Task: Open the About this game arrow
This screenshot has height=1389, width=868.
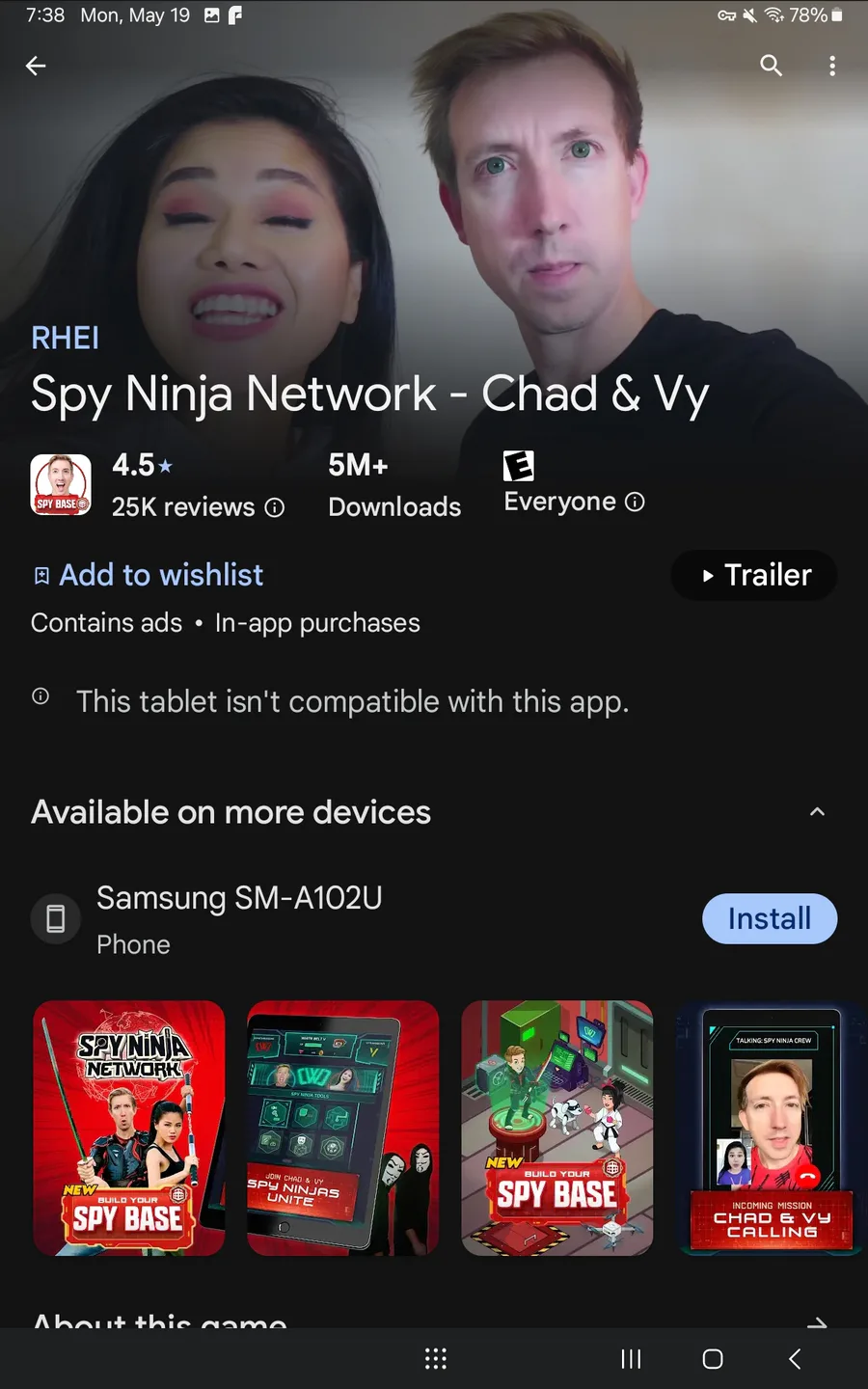Action: tap(817, 1322)
